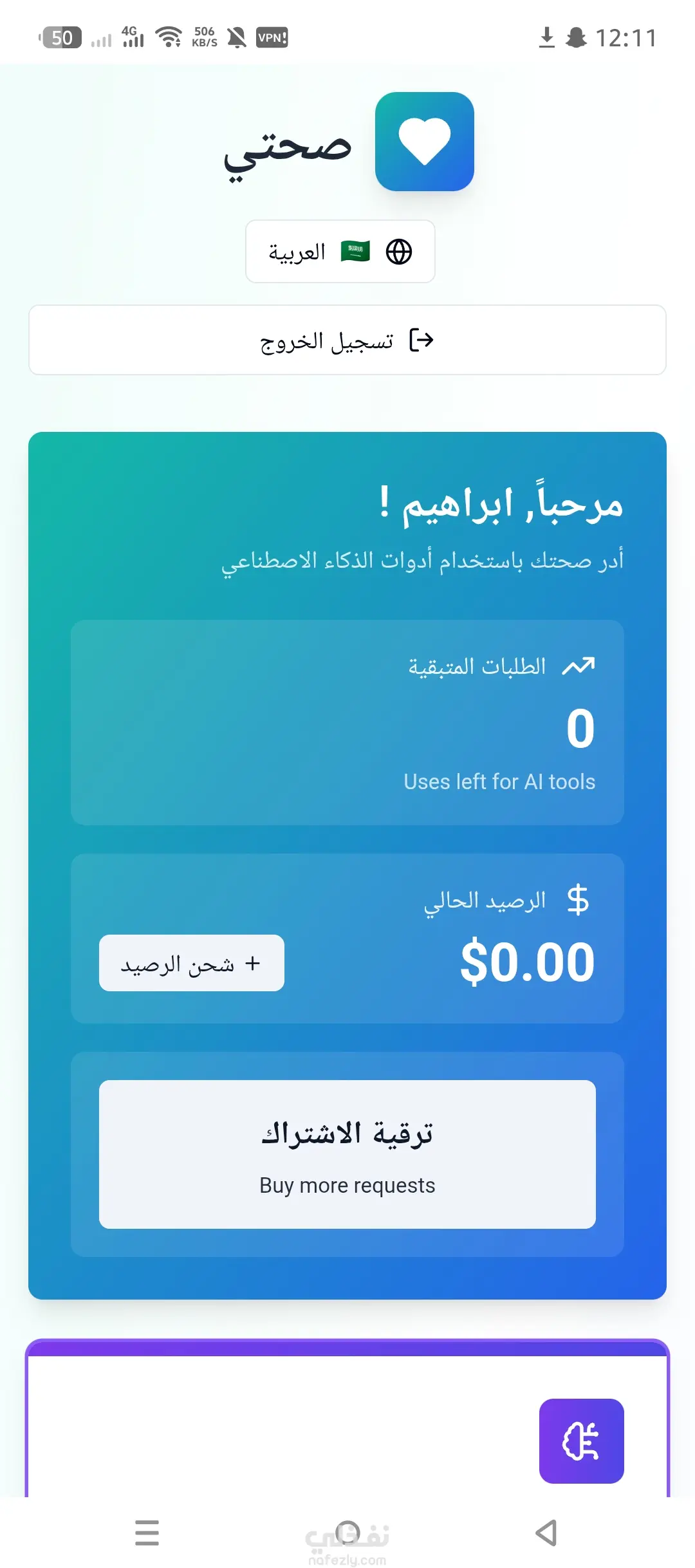
Task: Open recent apps from the navigation bar
Action: point(147,1533)
